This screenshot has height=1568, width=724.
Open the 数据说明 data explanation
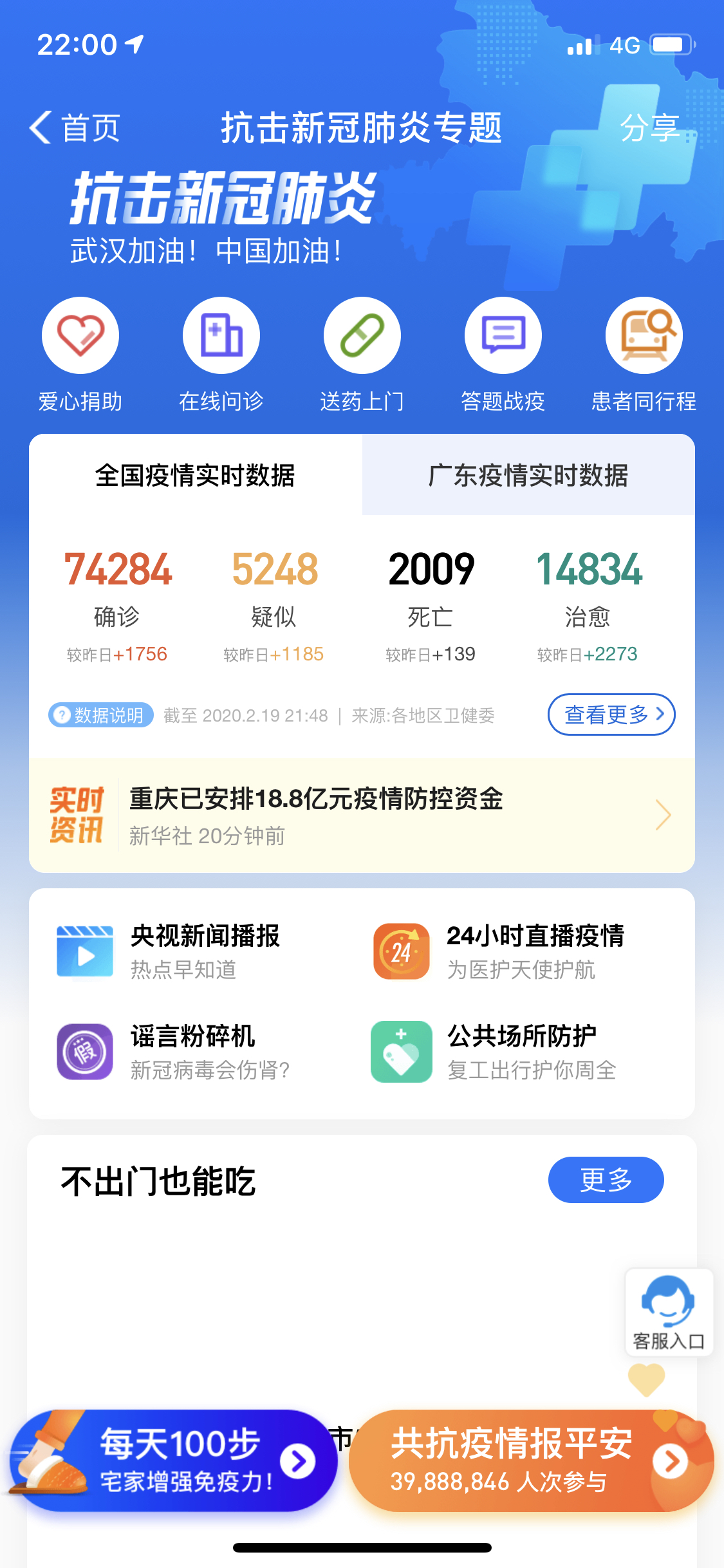[101, 715]
